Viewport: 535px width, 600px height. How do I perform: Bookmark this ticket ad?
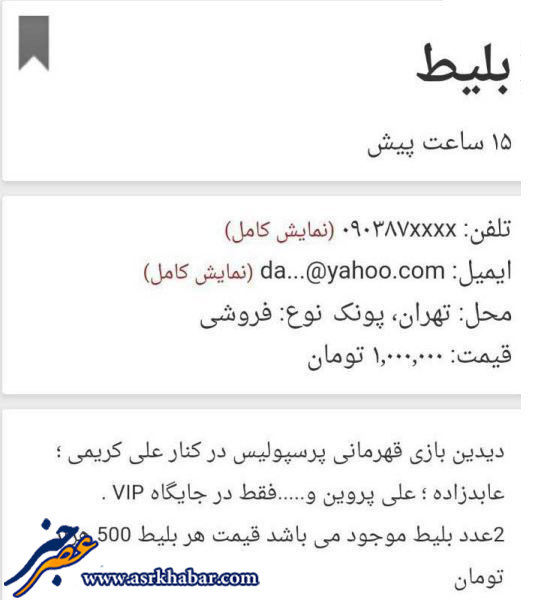tap(34, 43)
